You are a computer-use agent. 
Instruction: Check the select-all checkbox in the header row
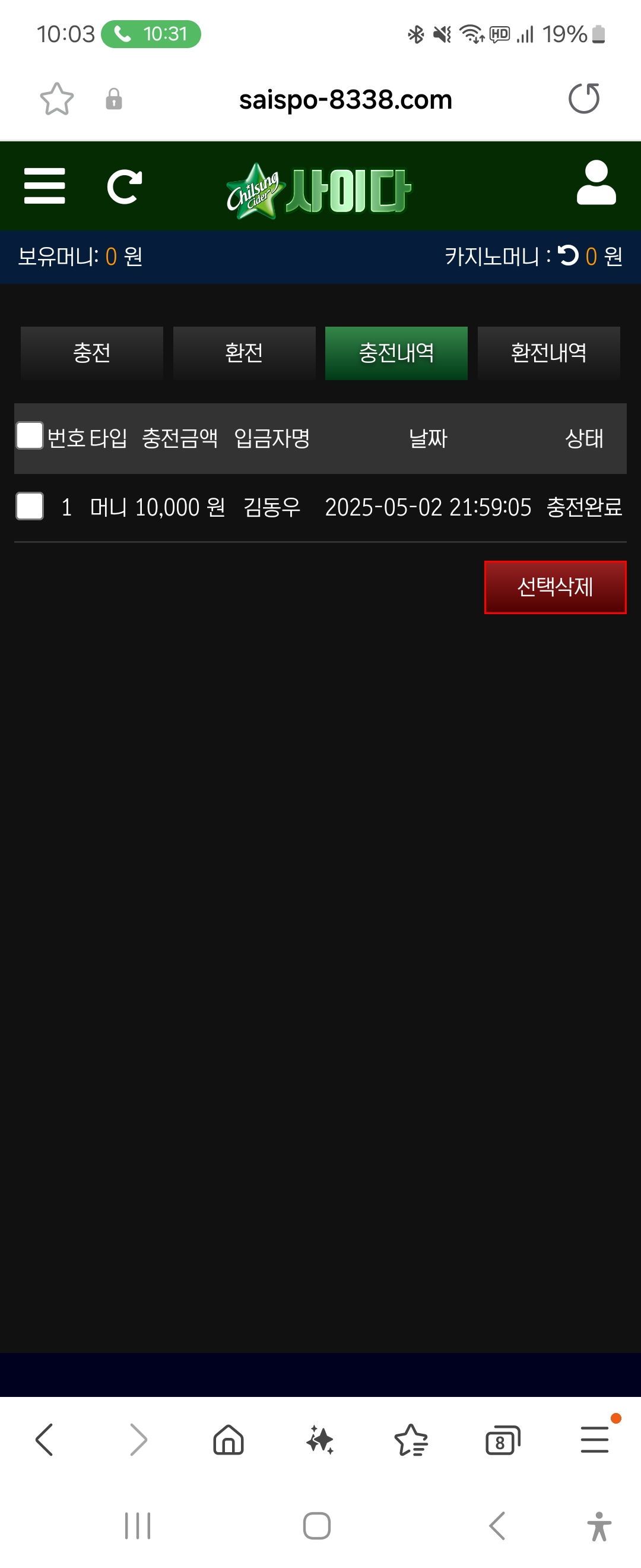[29, 436]
